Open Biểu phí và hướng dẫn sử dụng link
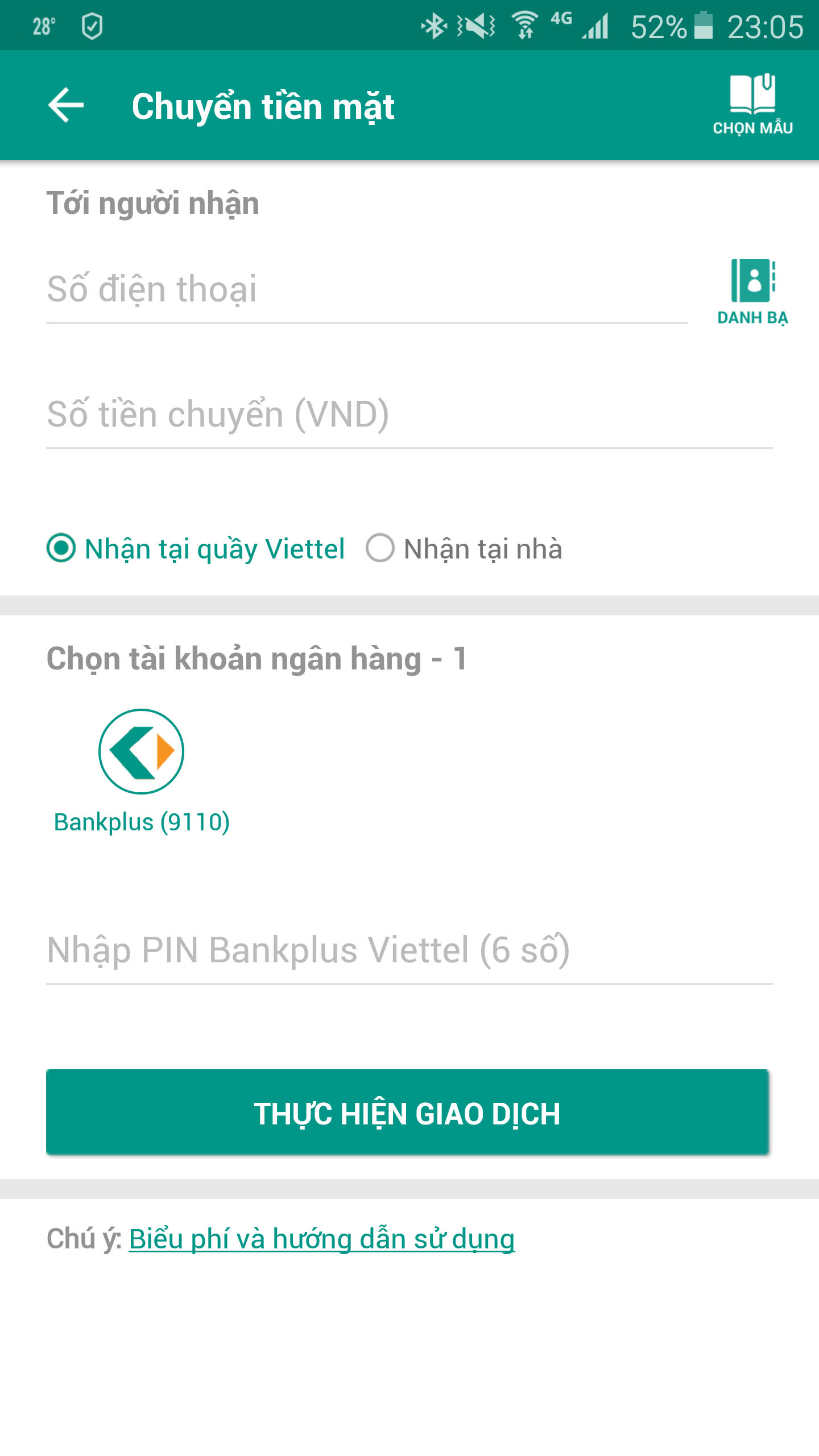The width and height of the screenshot is (819, 1456). pos(322,1239)
